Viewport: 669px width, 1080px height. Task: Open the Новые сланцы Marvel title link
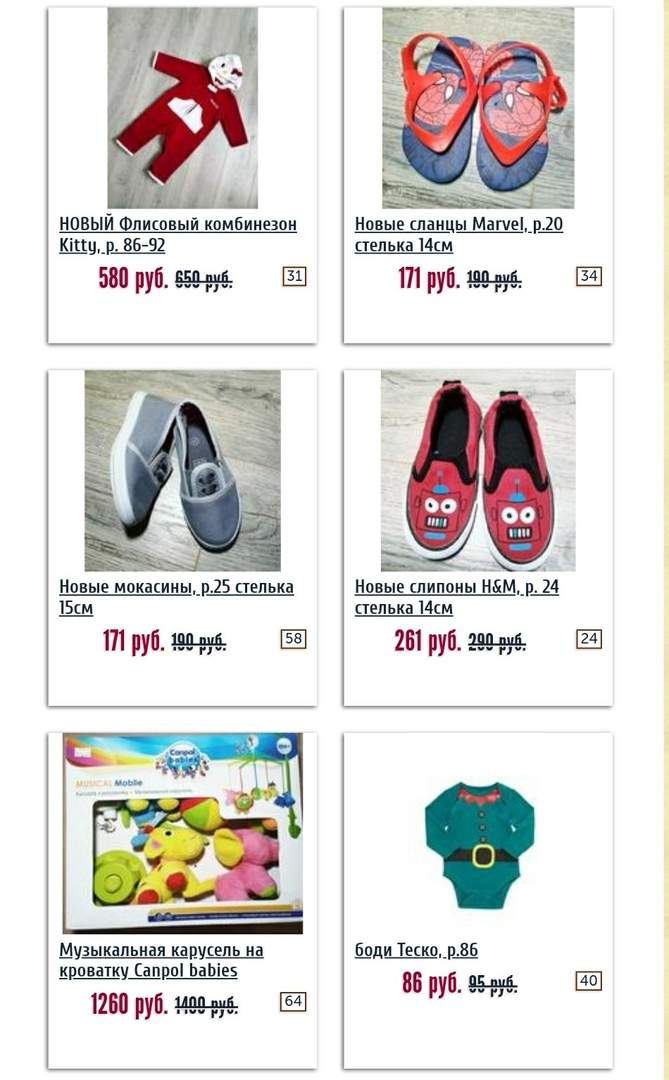(x=459, y=234)
